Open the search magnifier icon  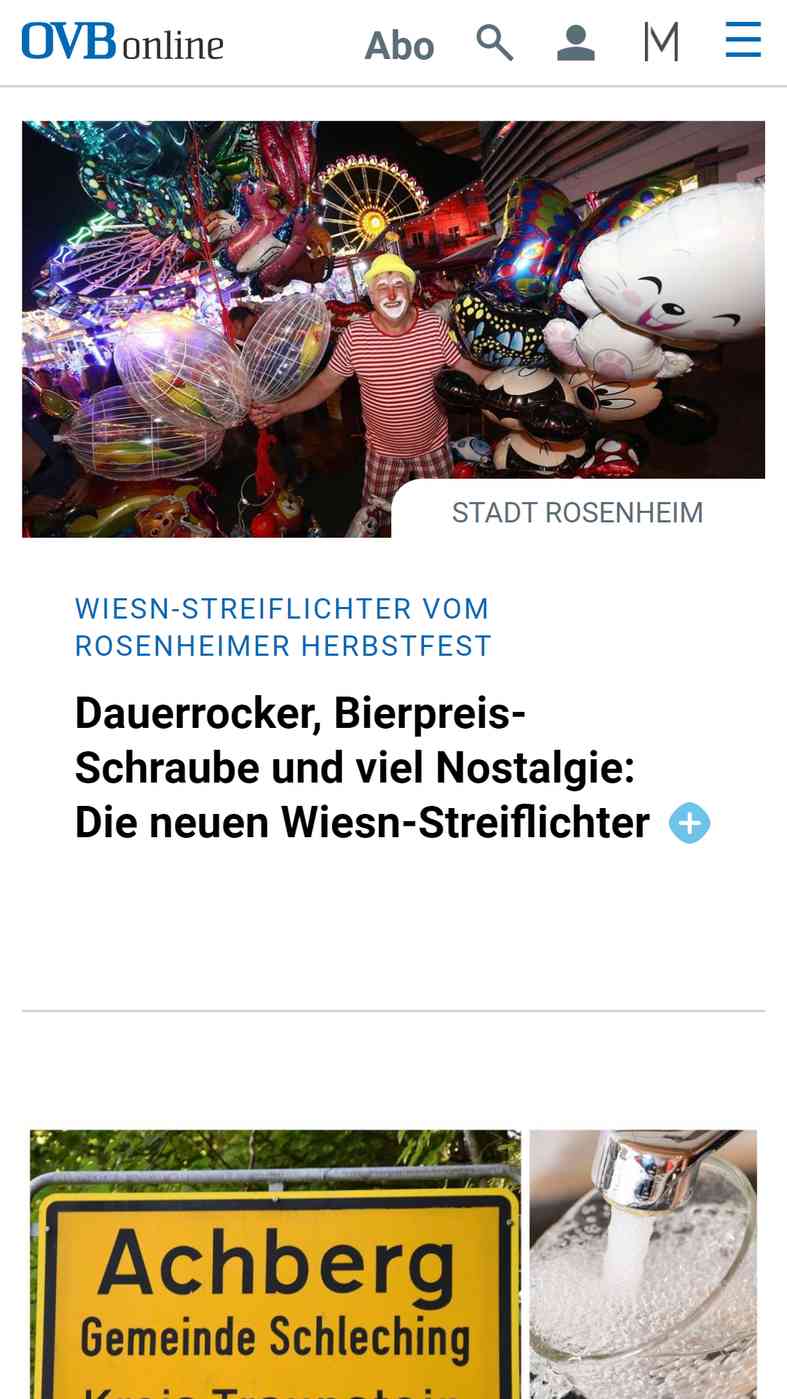pos(494,43)
